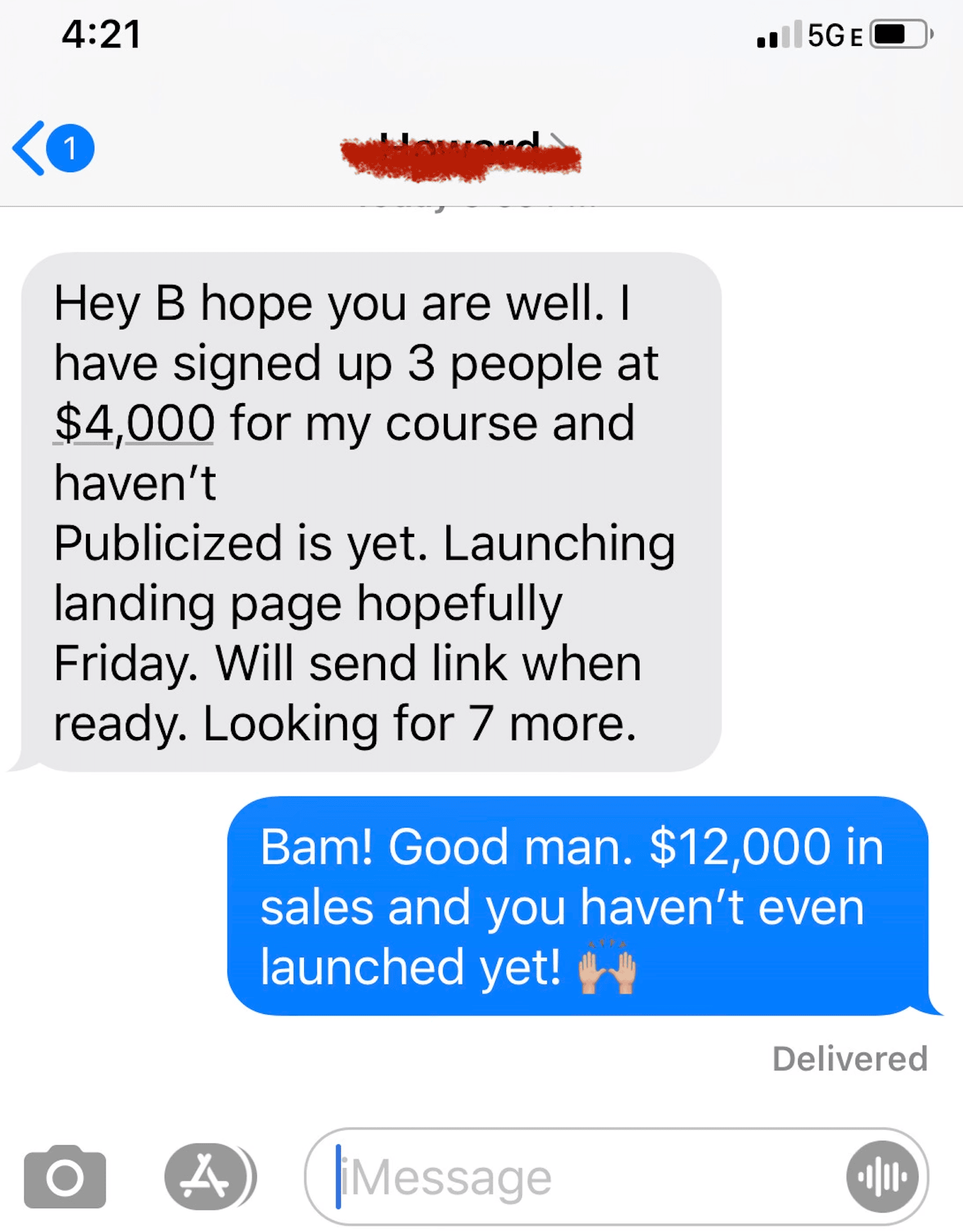Open the camera to attach a photo
This screenshot has height=1232, width=963.
coord(65,1177)
